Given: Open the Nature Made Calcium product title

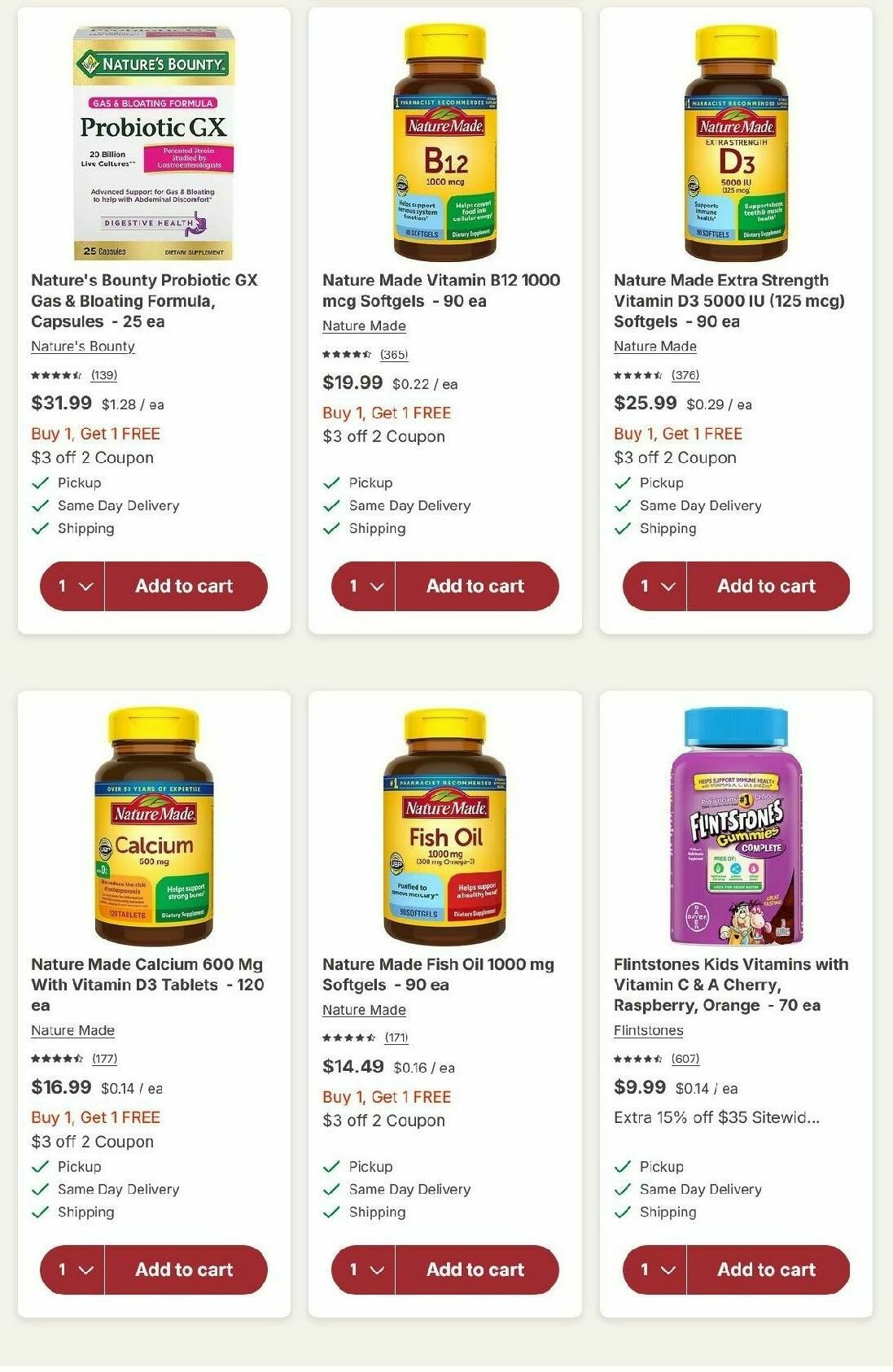Looking at the screenshot, I should [147, 985].
